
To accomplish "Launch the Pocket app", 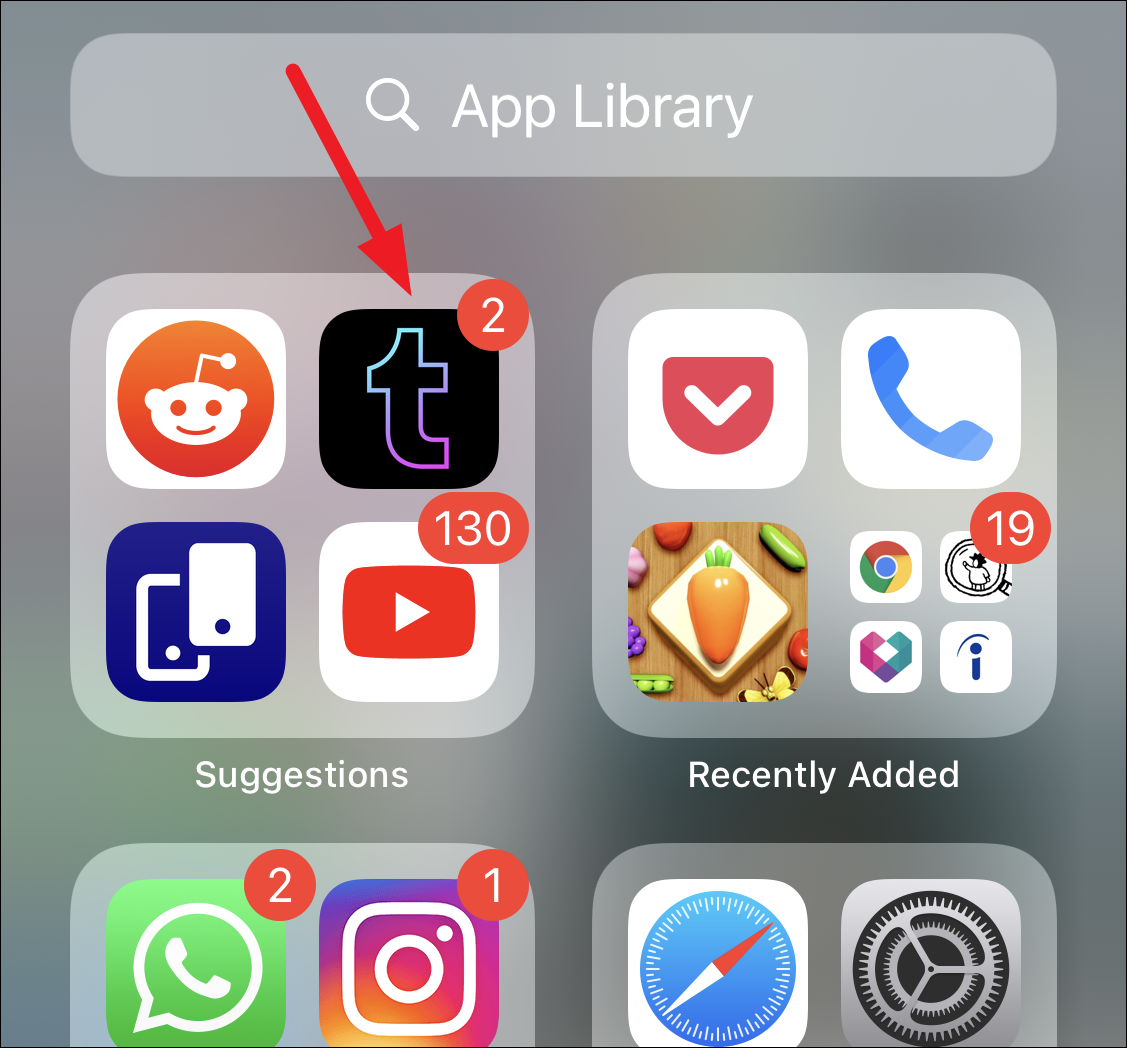I will (718, 399).
